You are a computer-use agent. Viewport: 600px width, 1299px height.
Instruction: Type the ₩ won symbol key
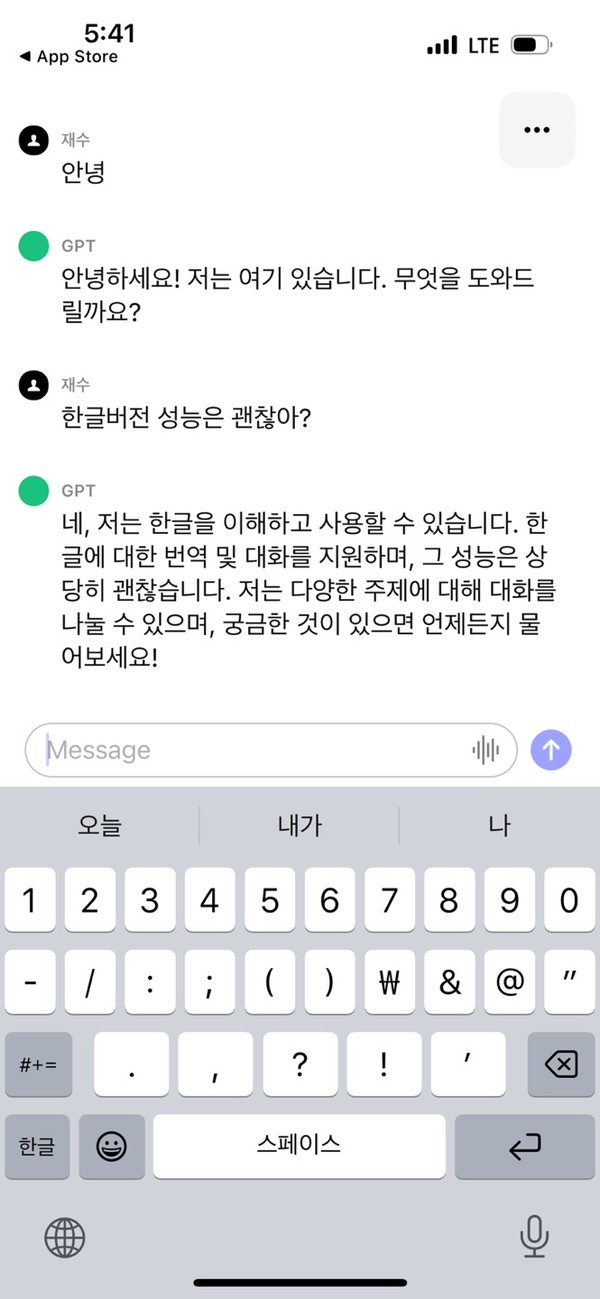(389, 983)
